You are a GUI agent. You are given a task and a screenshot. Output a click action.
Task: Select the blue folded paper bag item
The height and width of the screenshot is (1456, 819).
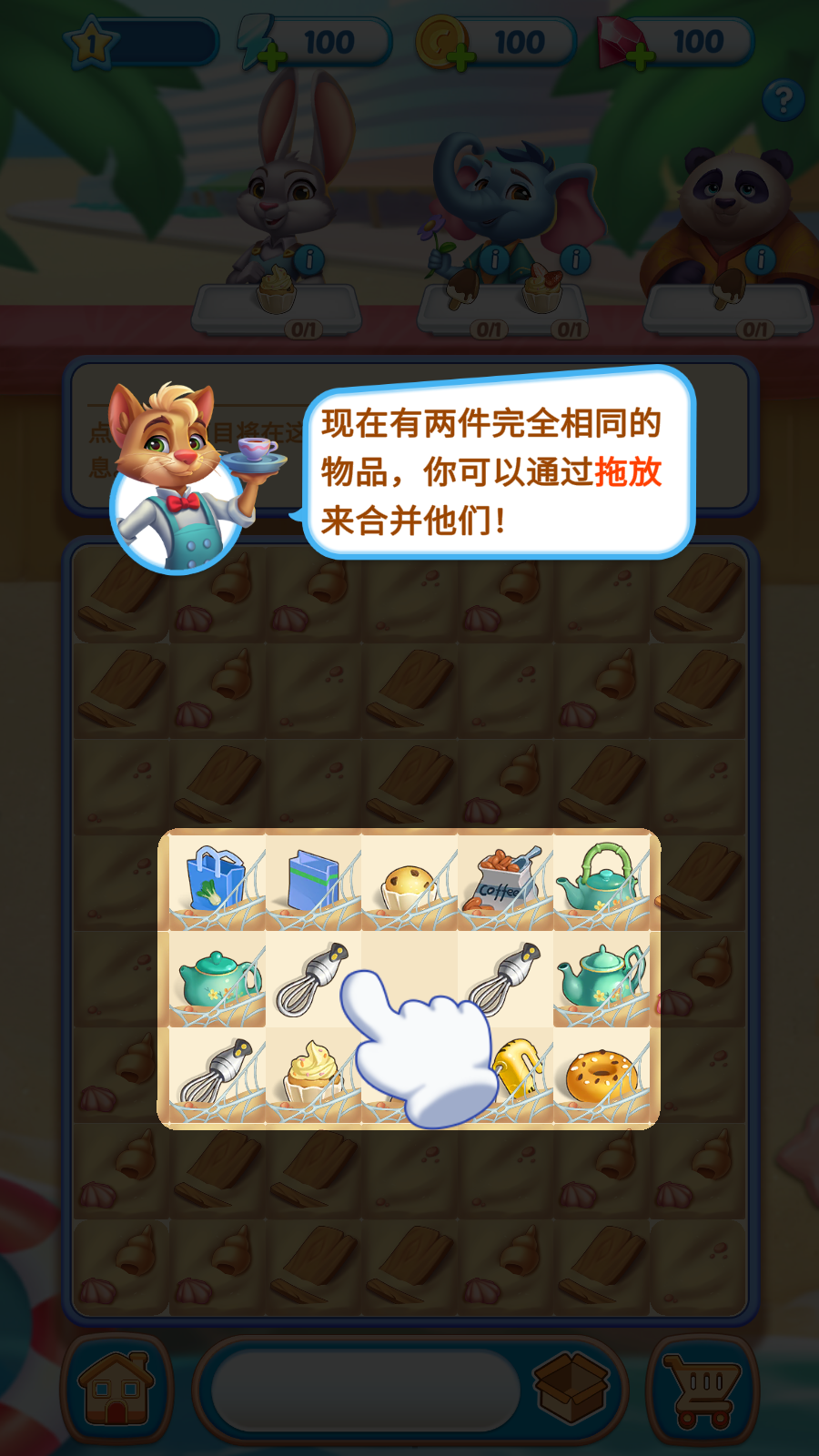pyautogui.click(x=312, y=881)
